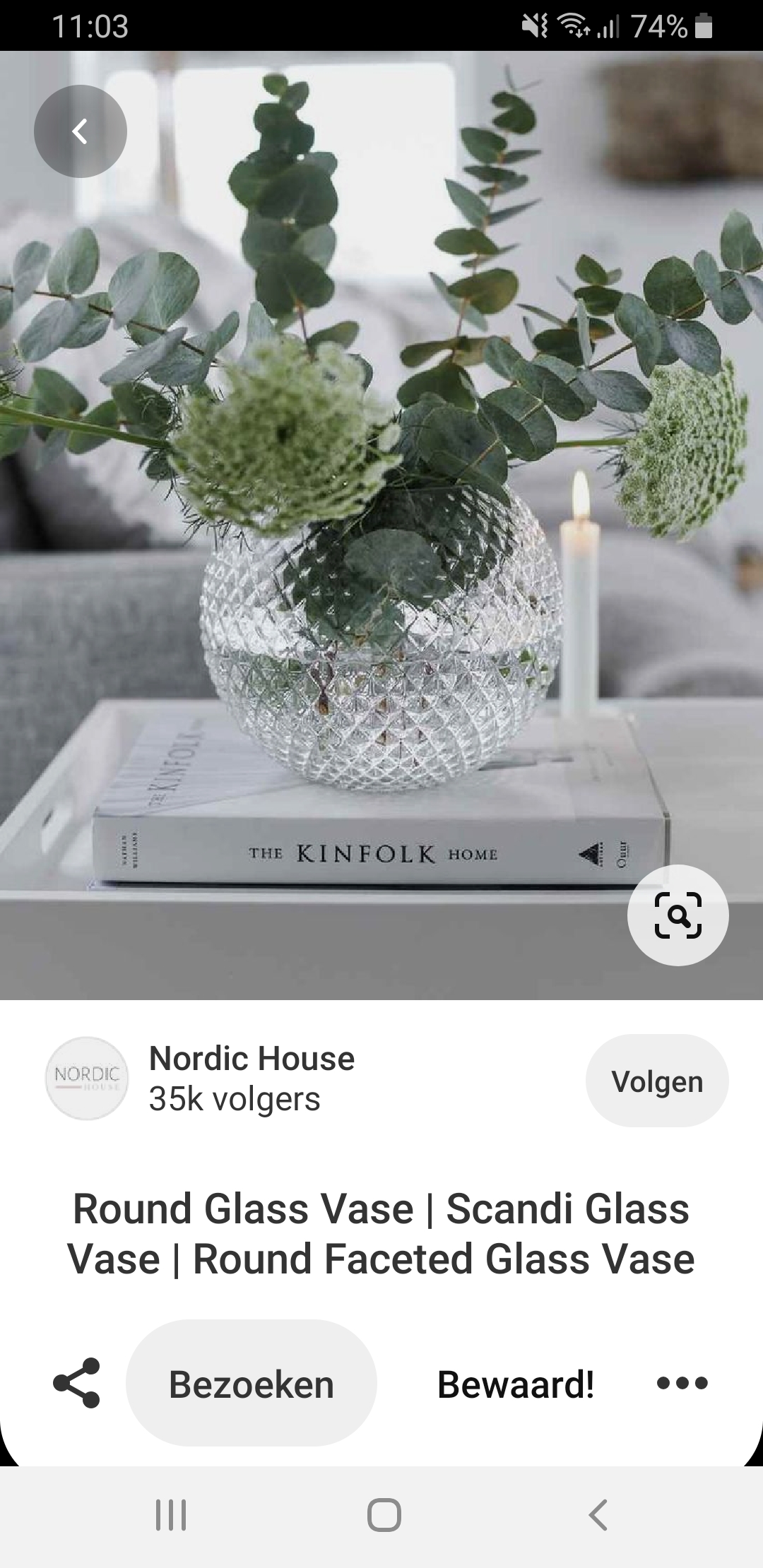Go back using the top-left arrow
763x1568 pixels.
tap(81, 131)
